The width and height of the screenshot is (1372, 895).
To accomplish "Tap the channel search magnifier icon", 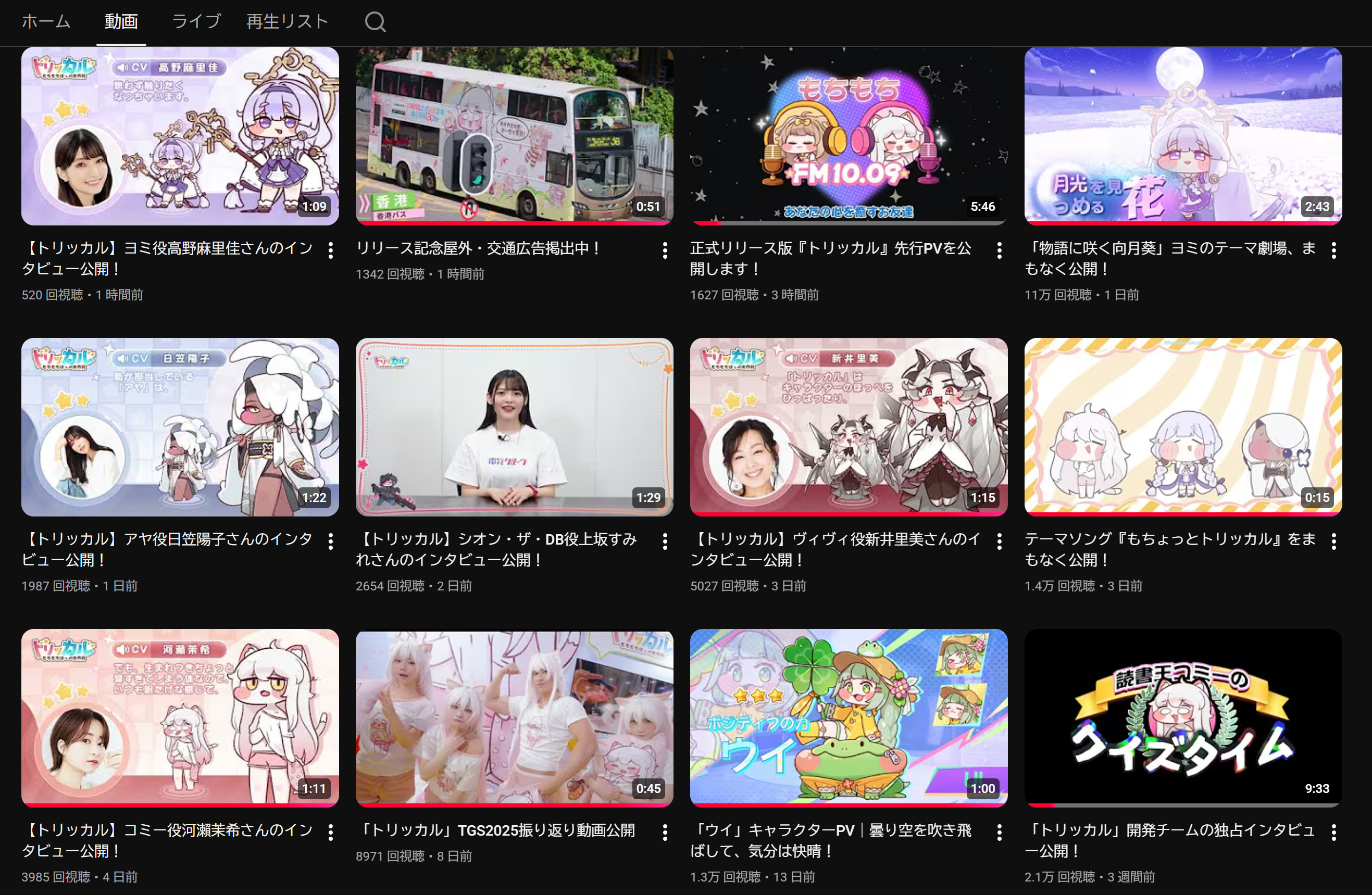I will tap(375, 22).
